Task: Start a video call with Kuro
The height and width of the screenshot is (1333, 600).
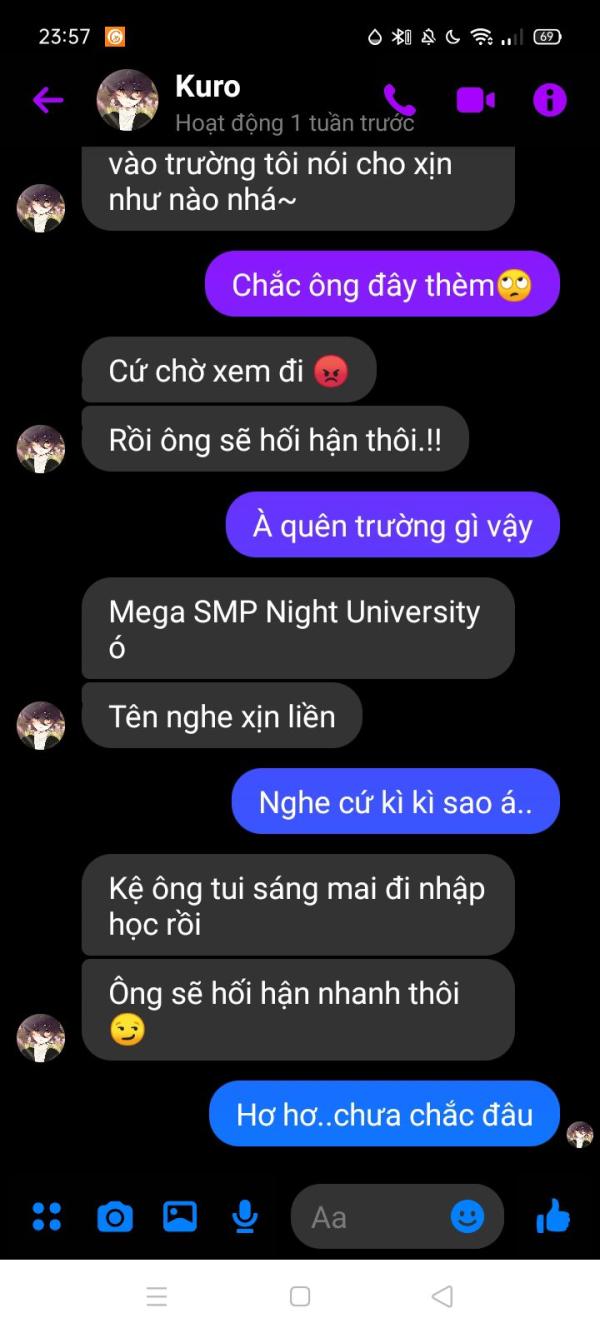Action: 476,100
